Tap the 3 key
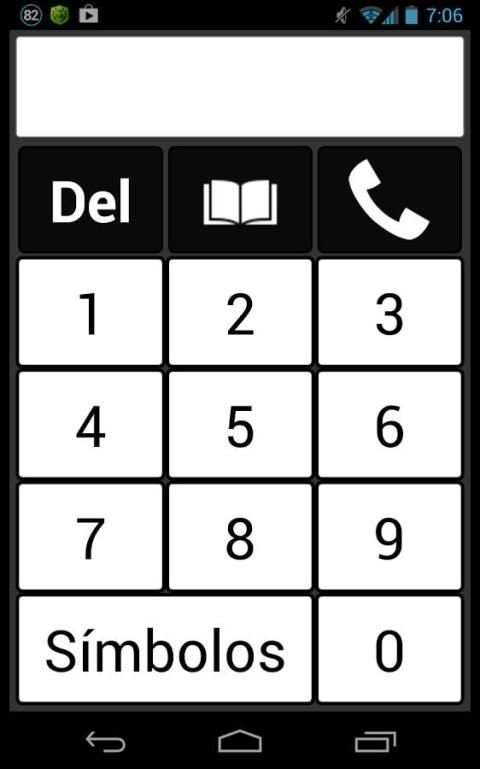The image size is (480, 769). [390, 312]
